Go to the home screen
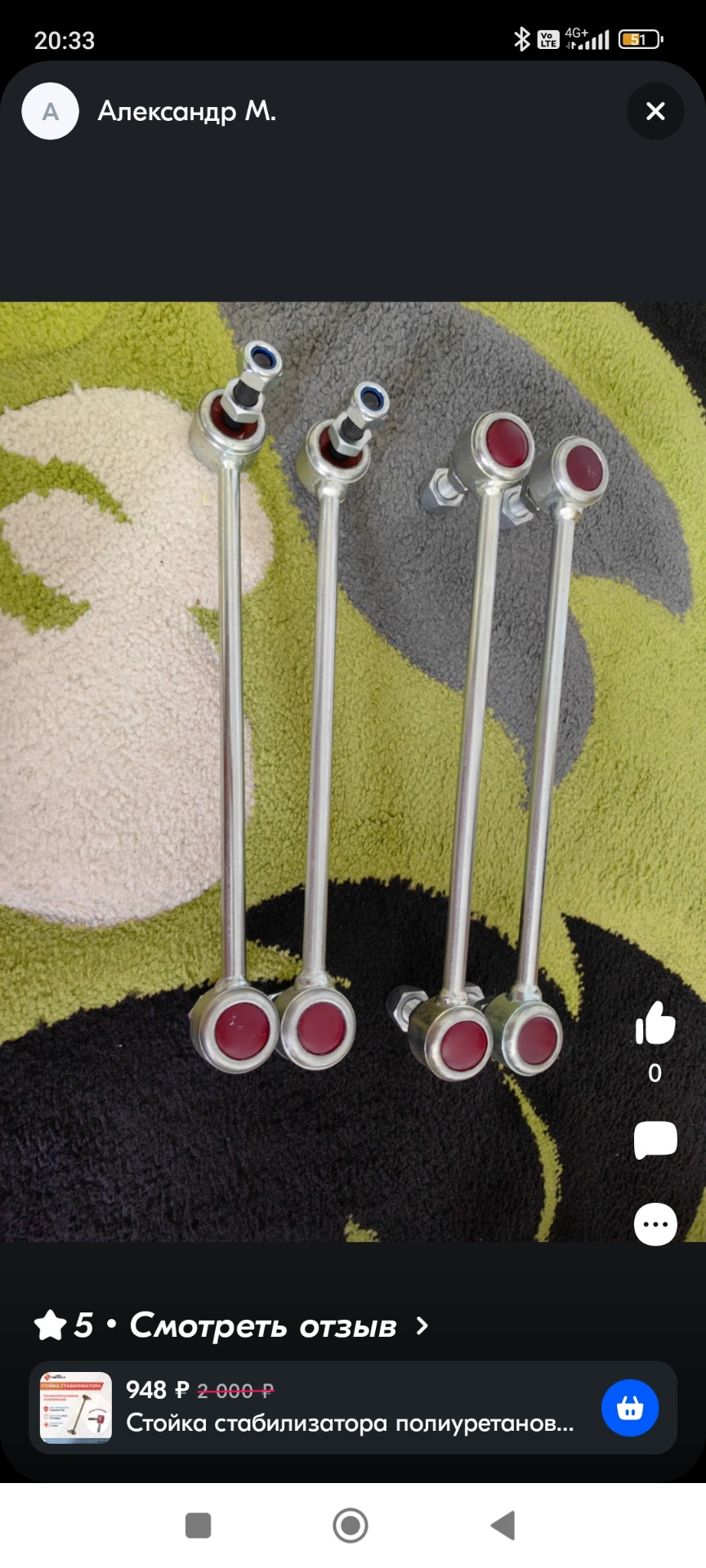Screen dimensions: 706x1568 pyautogui.click(x=351, y=1525)
